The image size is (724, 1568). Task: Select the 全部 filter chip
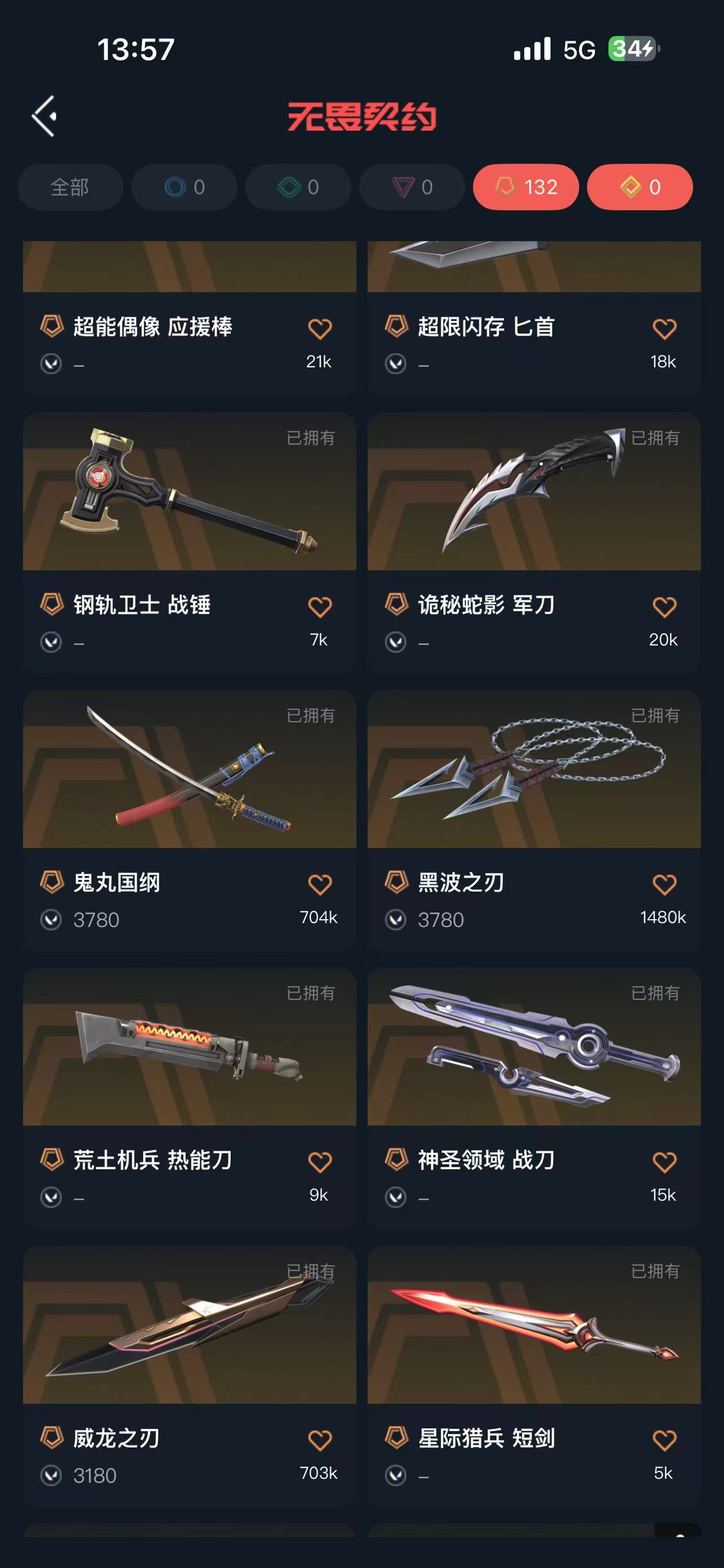(x=70, y=187)
